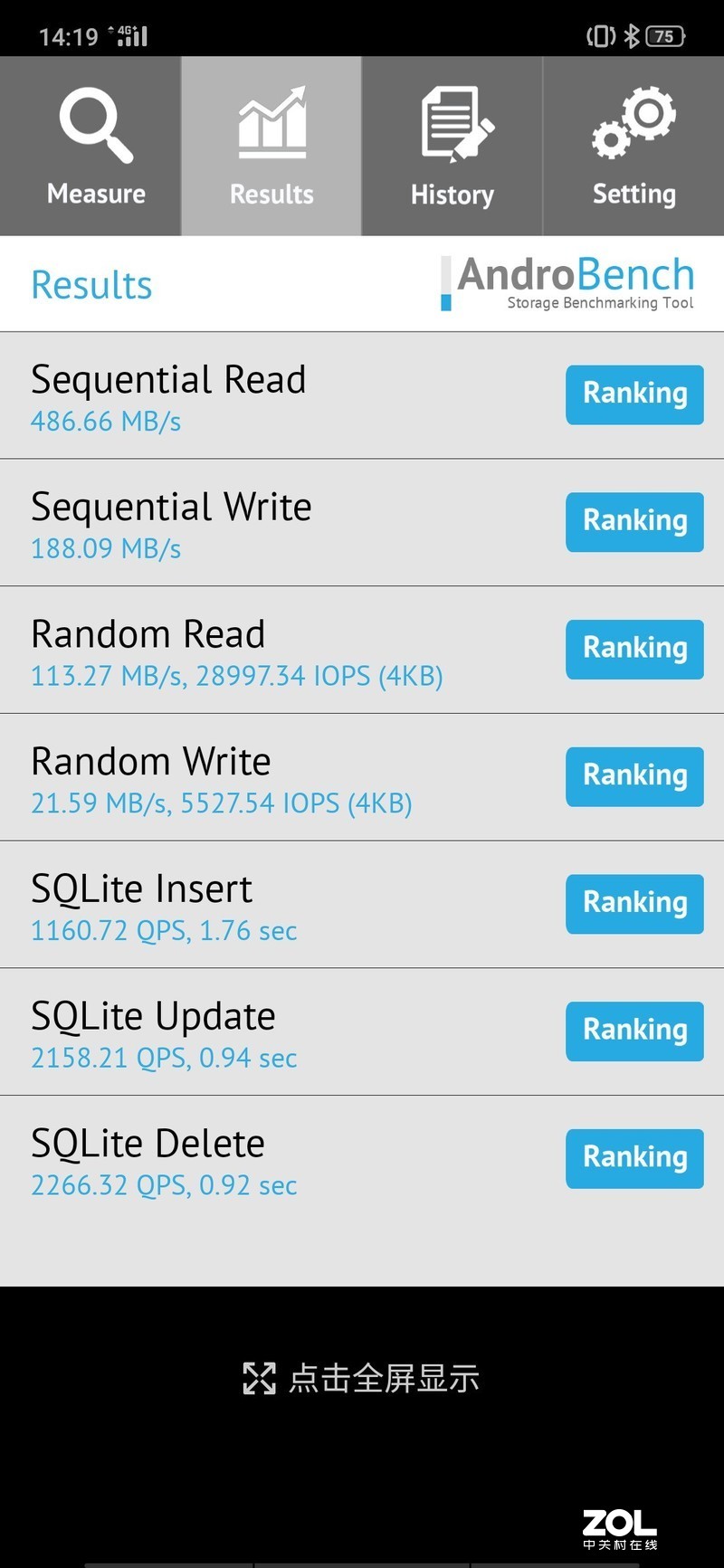
Task: Tap 点击全屏显示 to view fullscreen
Action: pyautogui.click(x=362, y=1378)
